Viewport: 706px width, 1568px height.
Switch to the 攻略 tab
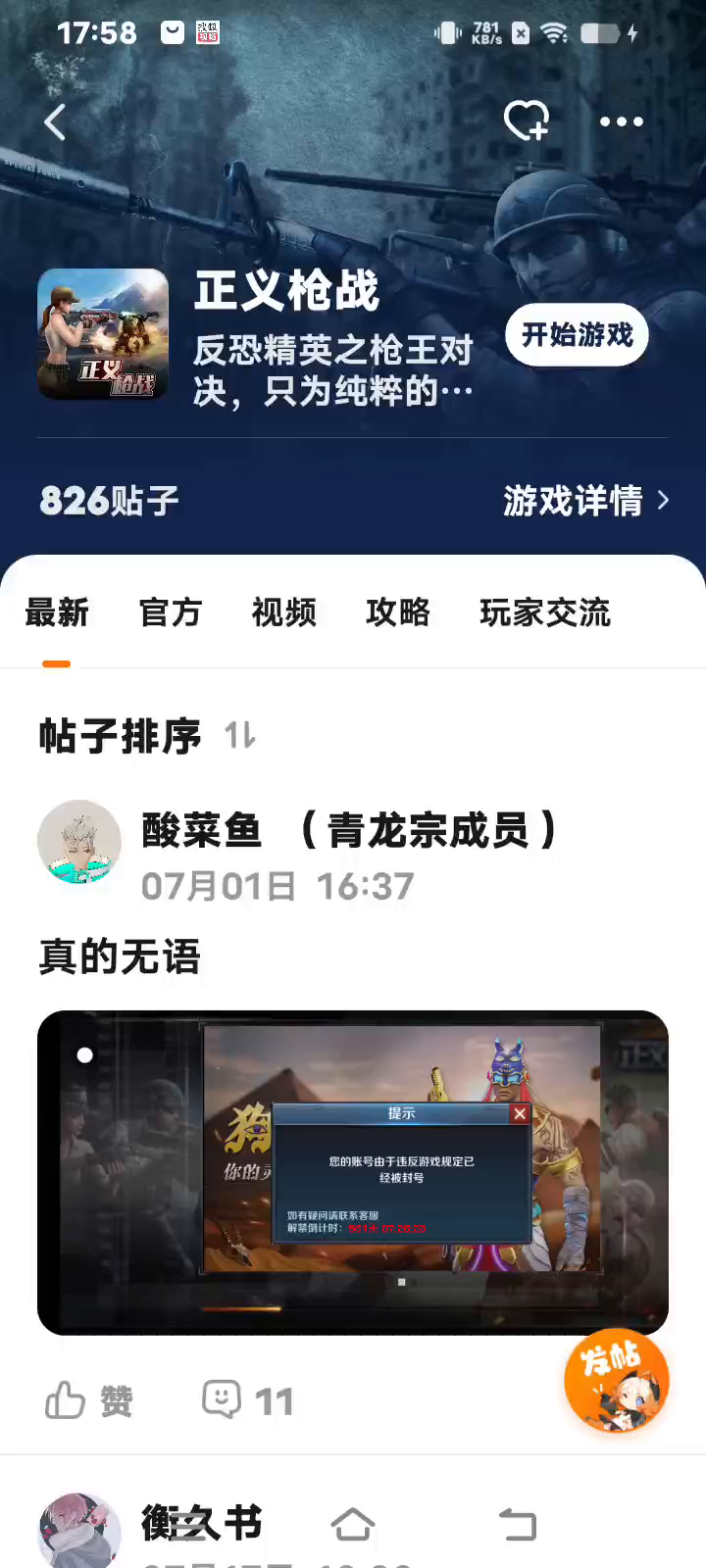tap(398, 612)
